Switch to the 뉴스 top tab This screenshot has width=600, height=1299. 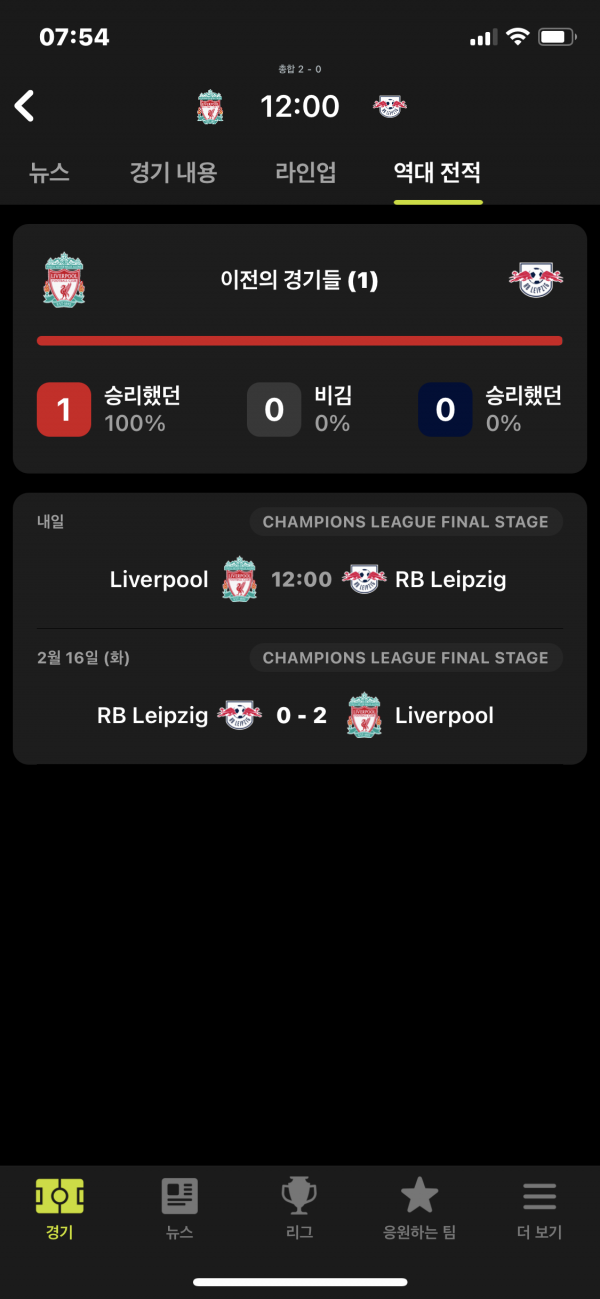[49, 172]
